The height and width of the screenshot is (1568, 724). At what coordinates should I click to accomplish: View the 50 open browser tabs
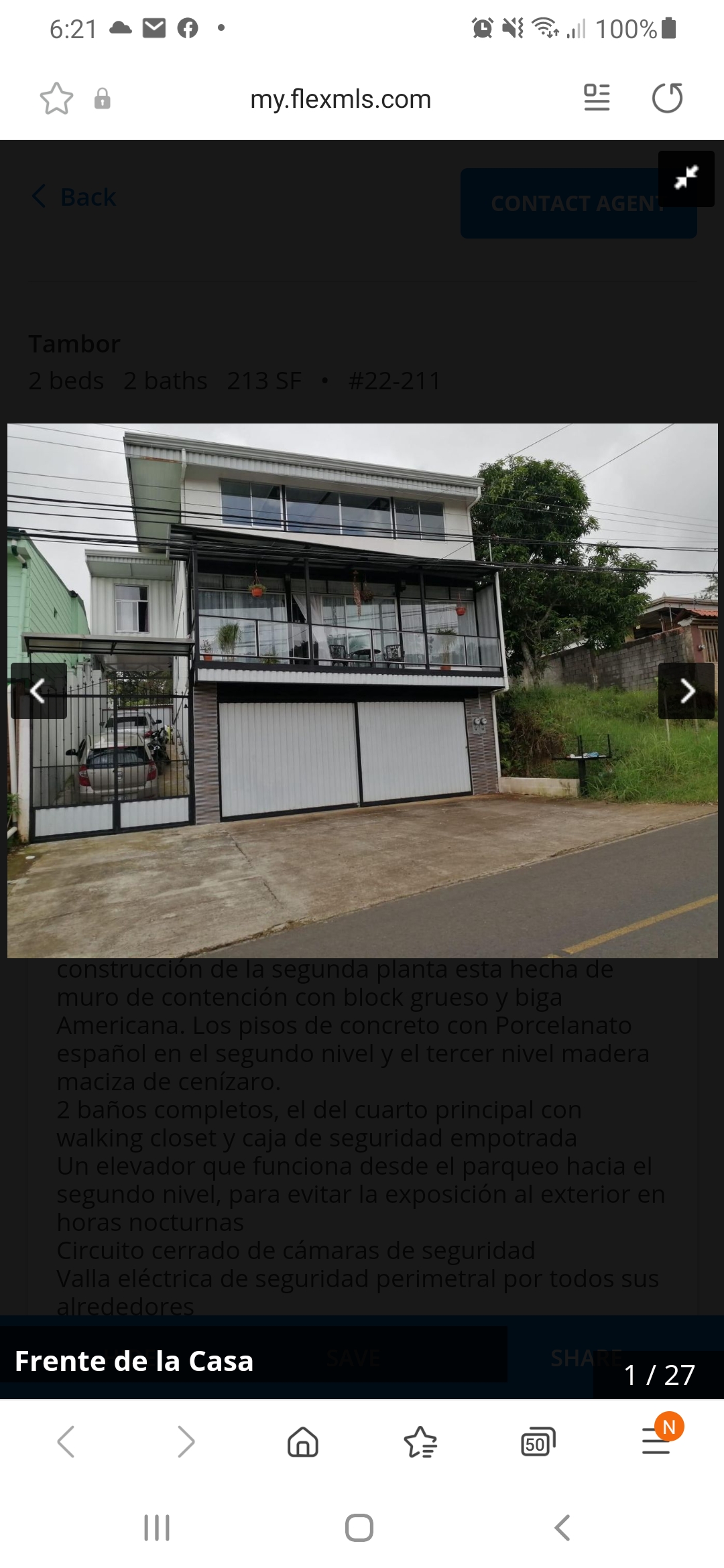pyautogui.click(x=538, y=1442)
